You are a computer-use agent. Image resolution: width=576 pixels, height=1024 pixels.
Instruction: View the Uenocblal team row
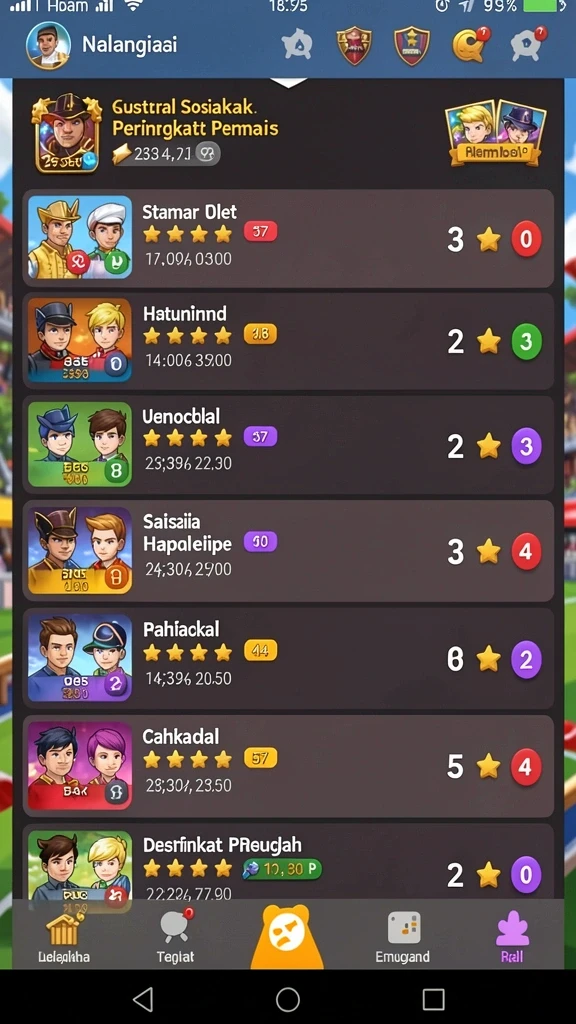tap(288, 445)
